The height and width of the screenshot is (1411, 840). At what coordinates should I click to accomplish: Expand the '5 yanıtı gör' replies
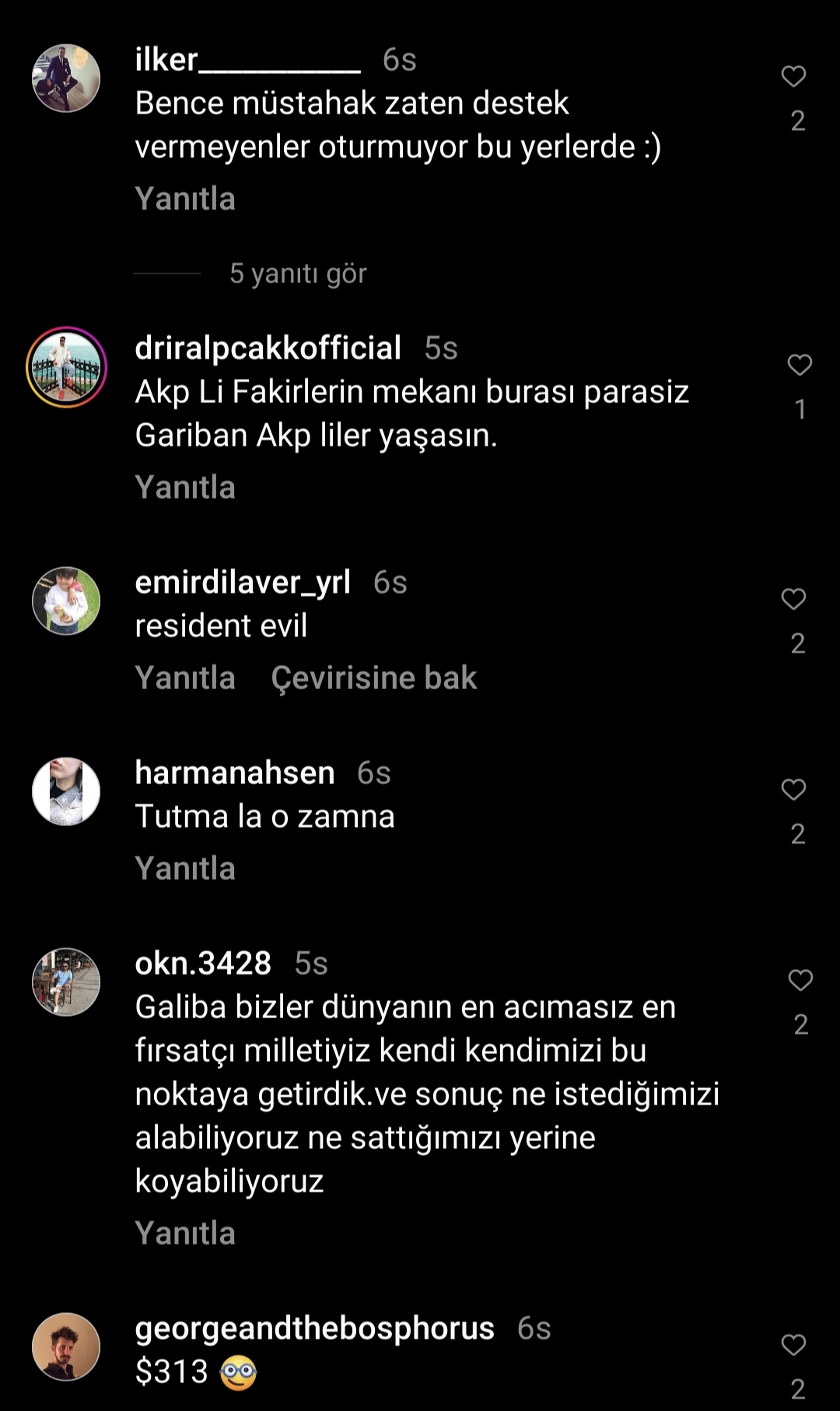[297, 274]
